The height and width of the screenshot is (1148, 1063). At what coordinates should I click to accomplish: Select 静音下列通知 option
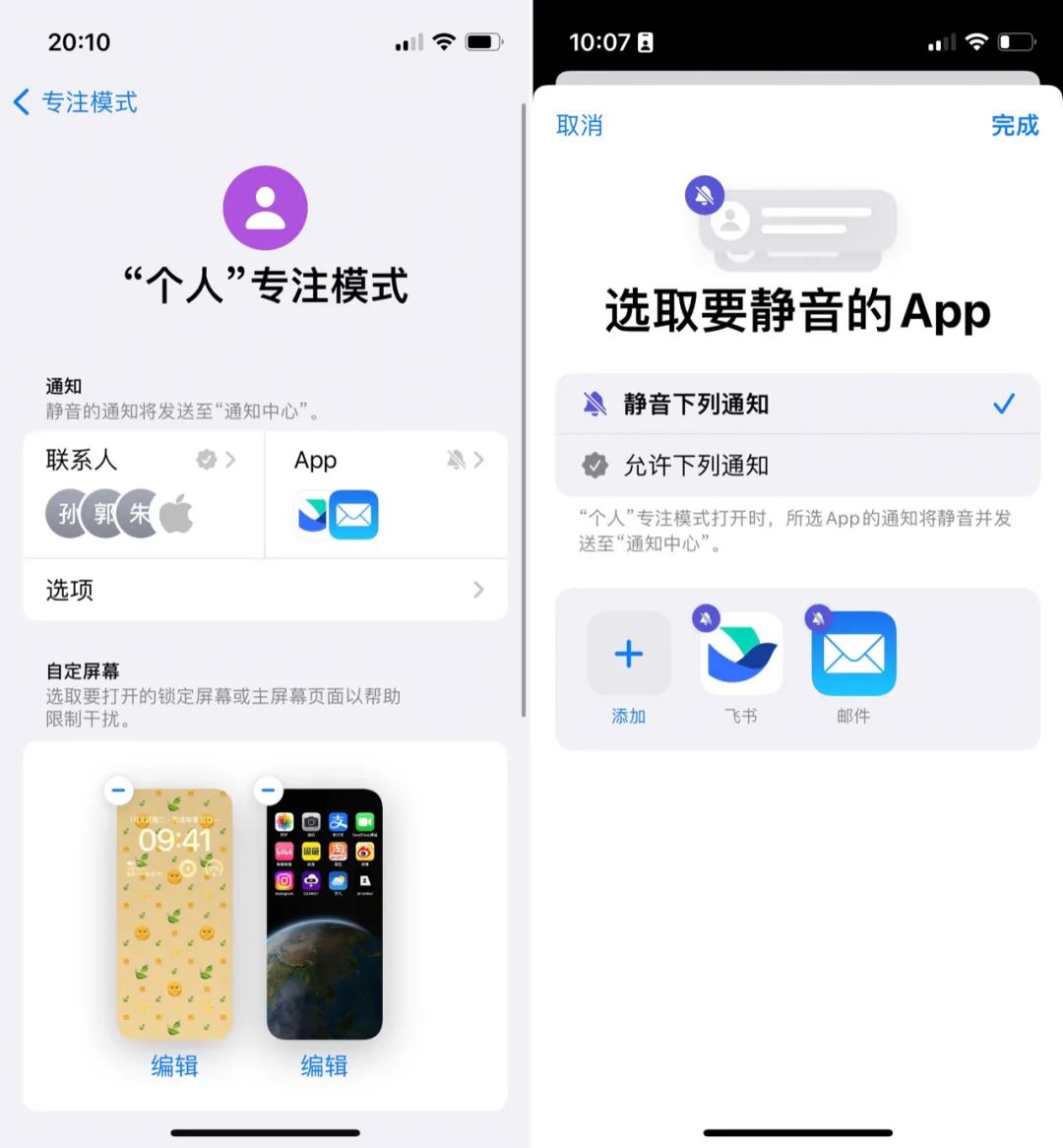tap(797, 404)
